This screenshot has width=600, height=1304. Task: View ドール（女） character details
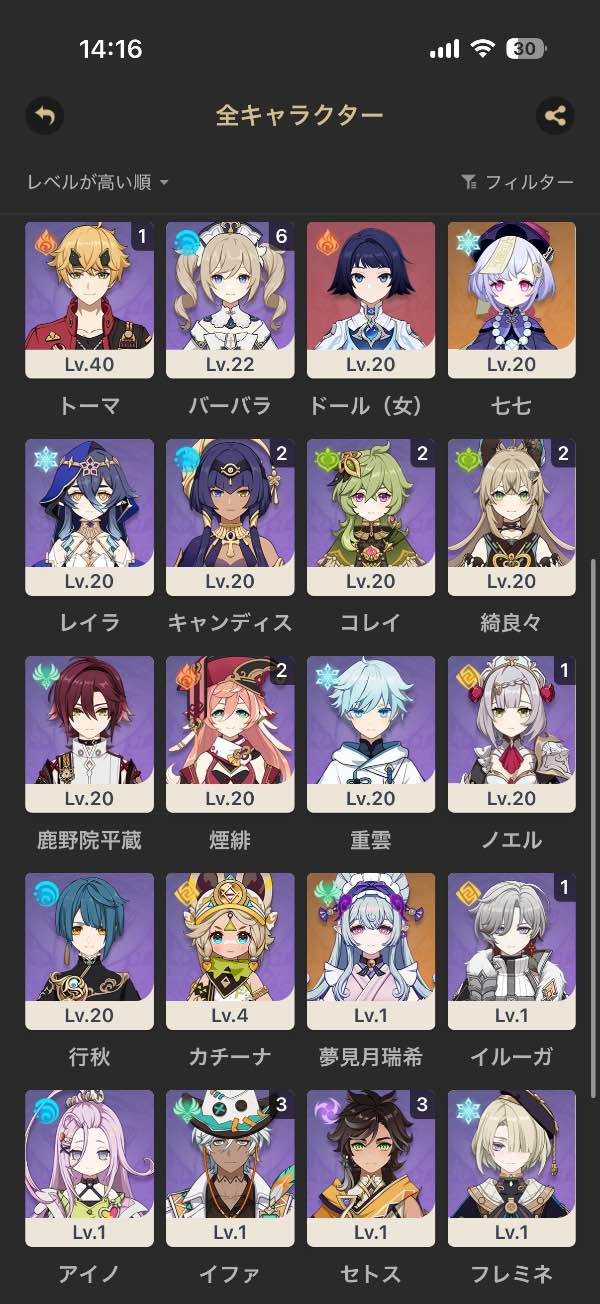371,300
